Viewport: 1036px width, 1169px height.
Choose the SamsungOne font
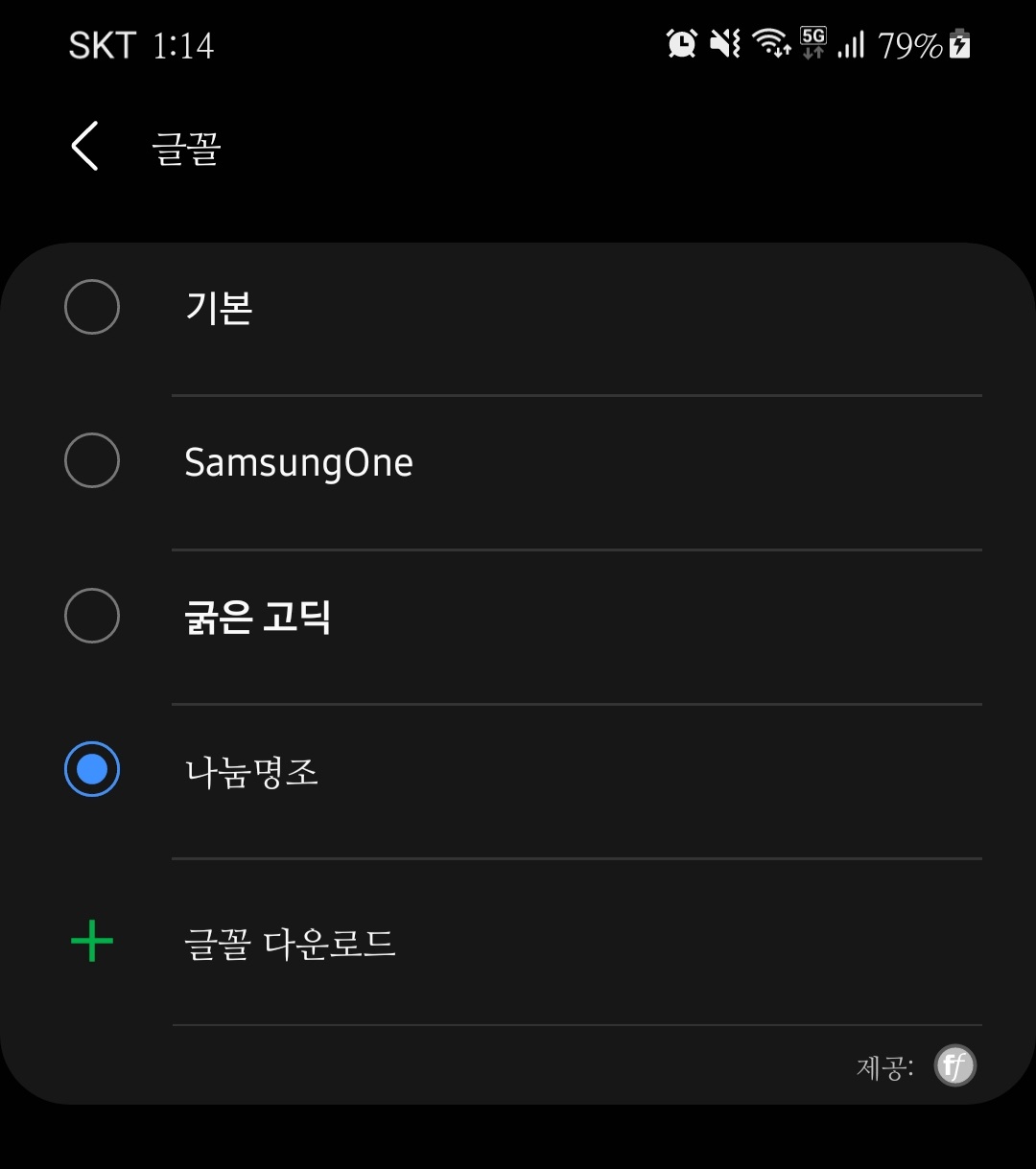(x=92, y=461)
